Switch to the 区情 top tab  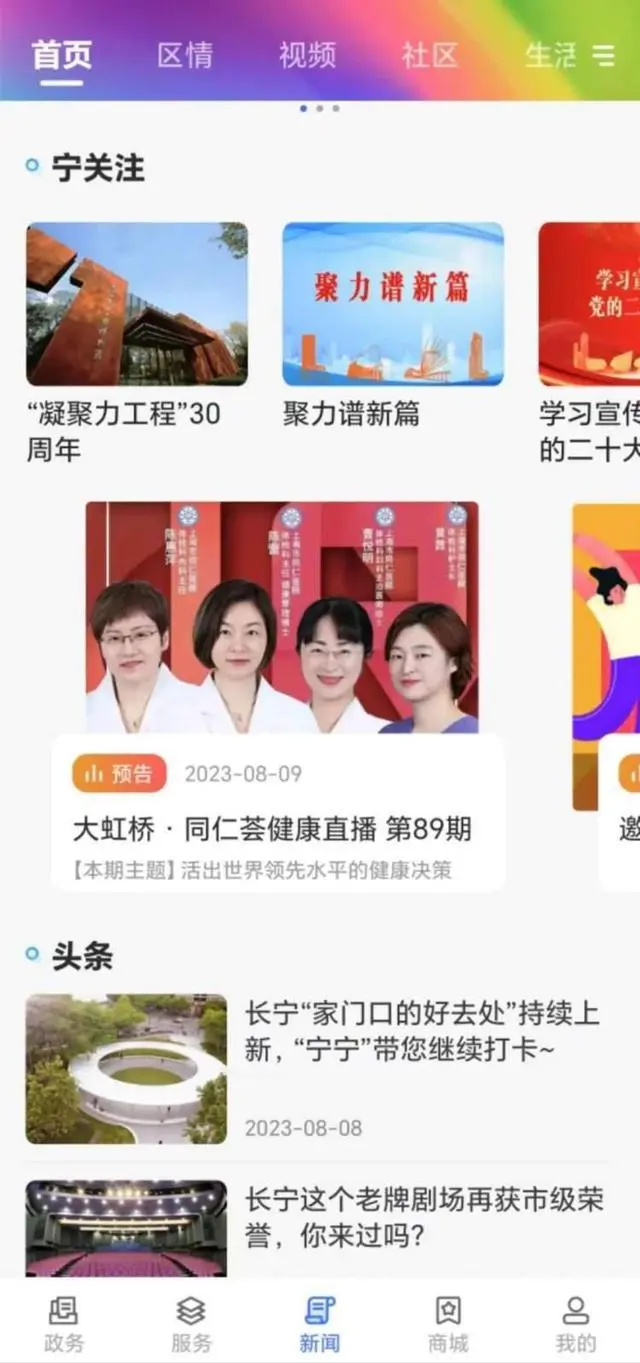pos(185,55)
